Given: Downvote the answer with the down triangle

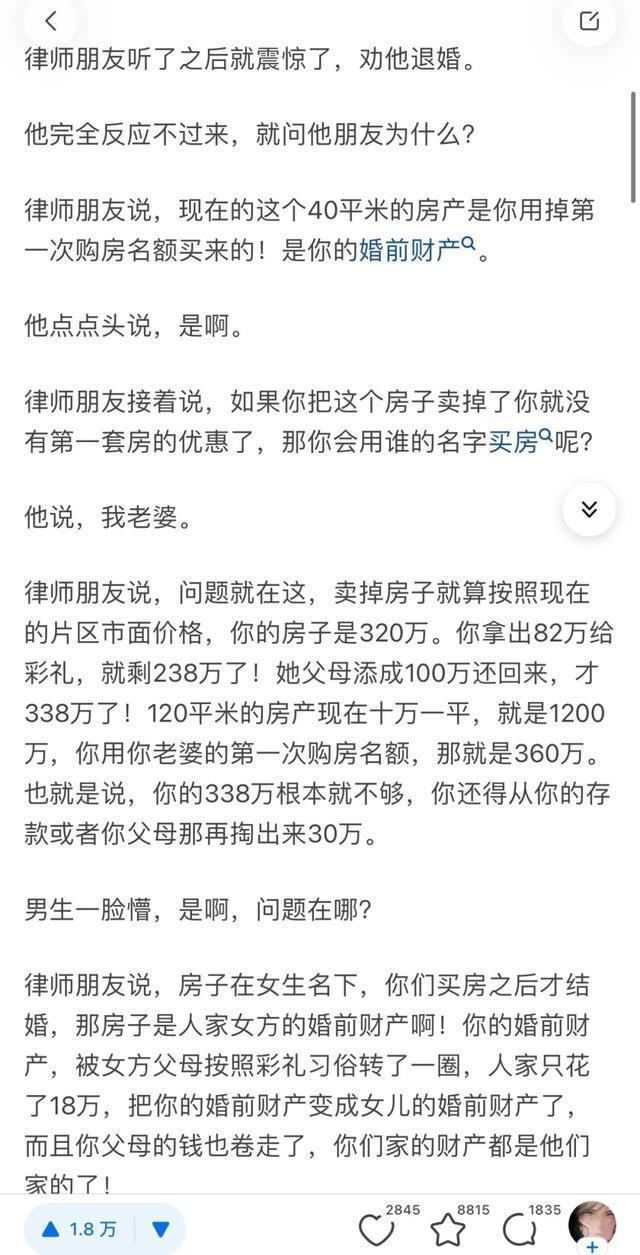Looking at the screenshot, I should 160,1229.
